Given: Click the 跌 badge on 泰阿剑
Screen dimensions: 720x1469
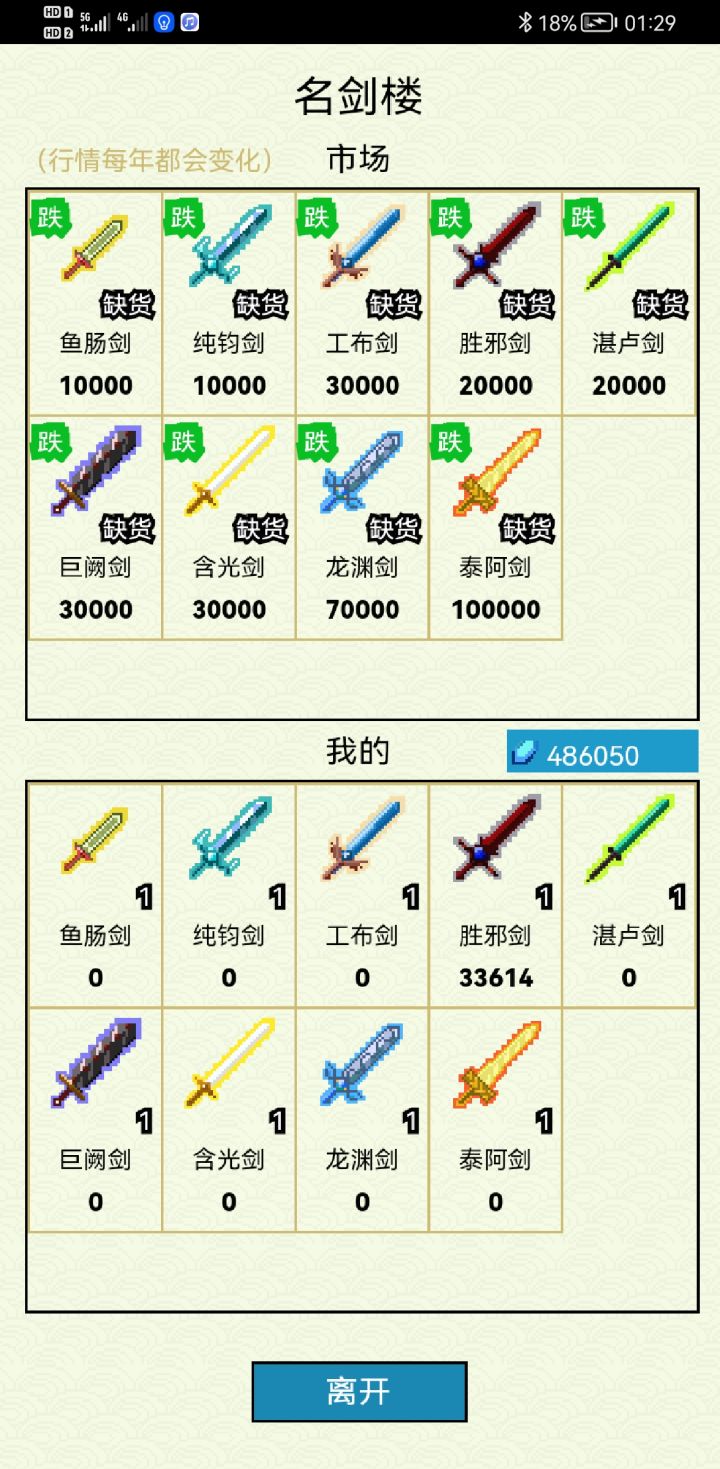Looking at the screenshot, I should coord(449,443).
